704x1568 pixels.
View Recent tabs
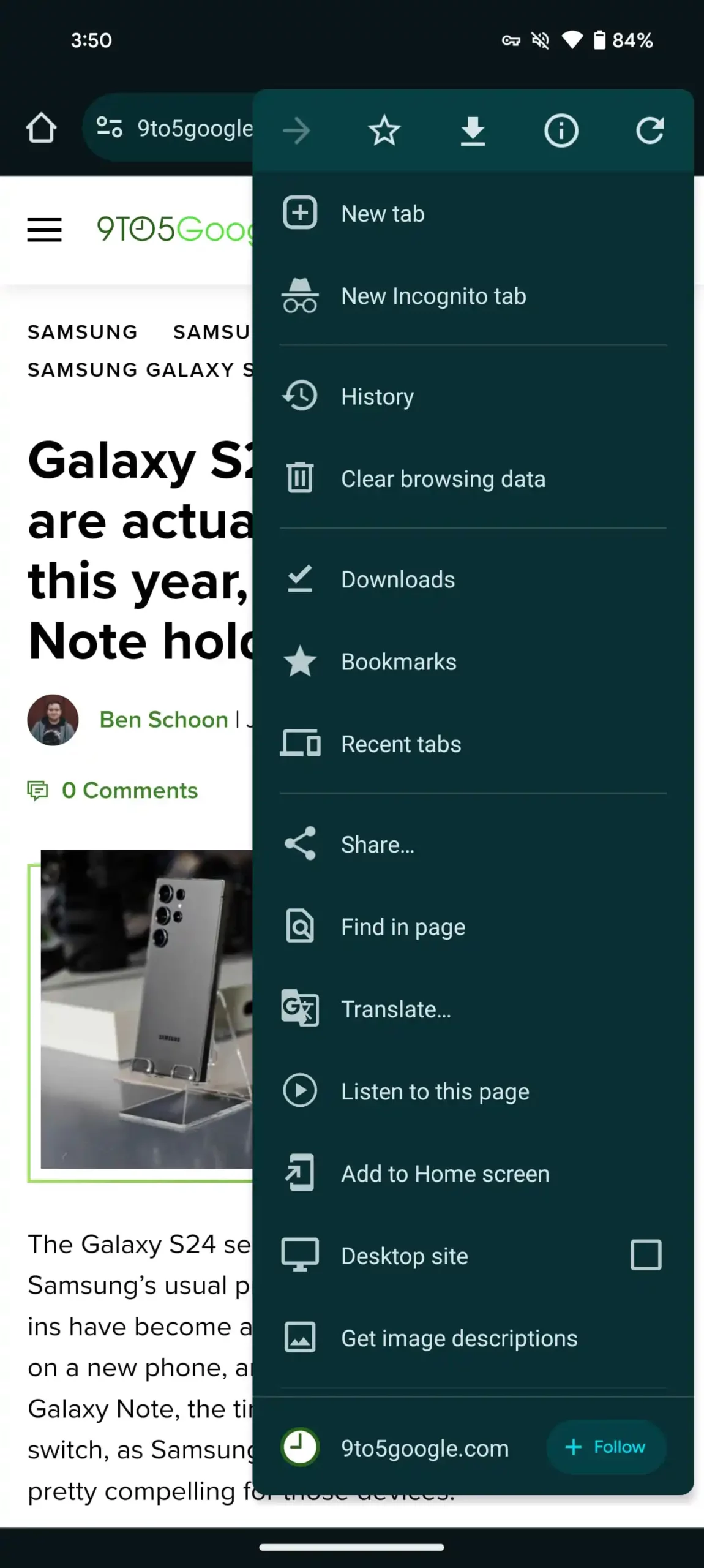pyautogui.click(x=401, y=744)
